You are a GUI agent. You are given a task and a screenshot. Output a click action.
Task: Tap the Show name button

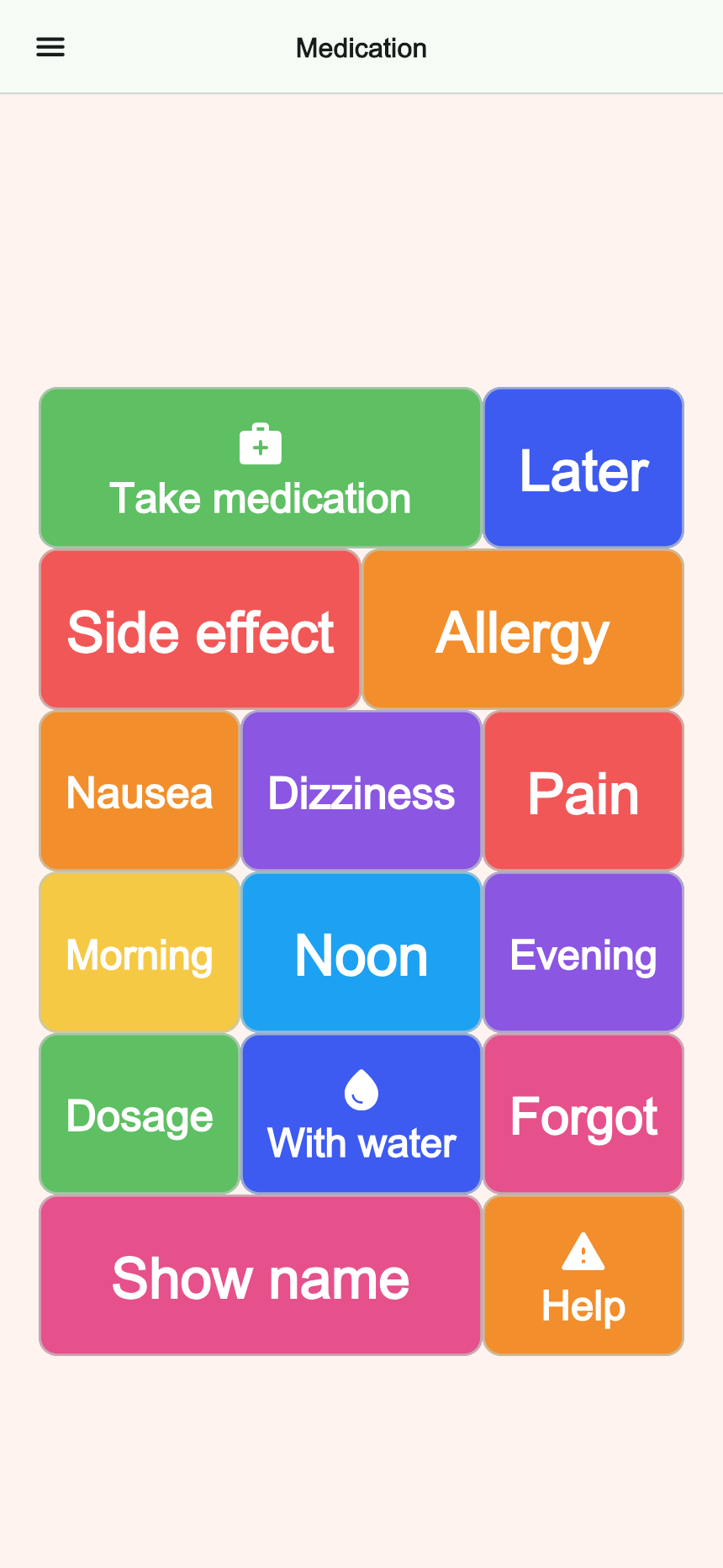tap(261, 1275)
